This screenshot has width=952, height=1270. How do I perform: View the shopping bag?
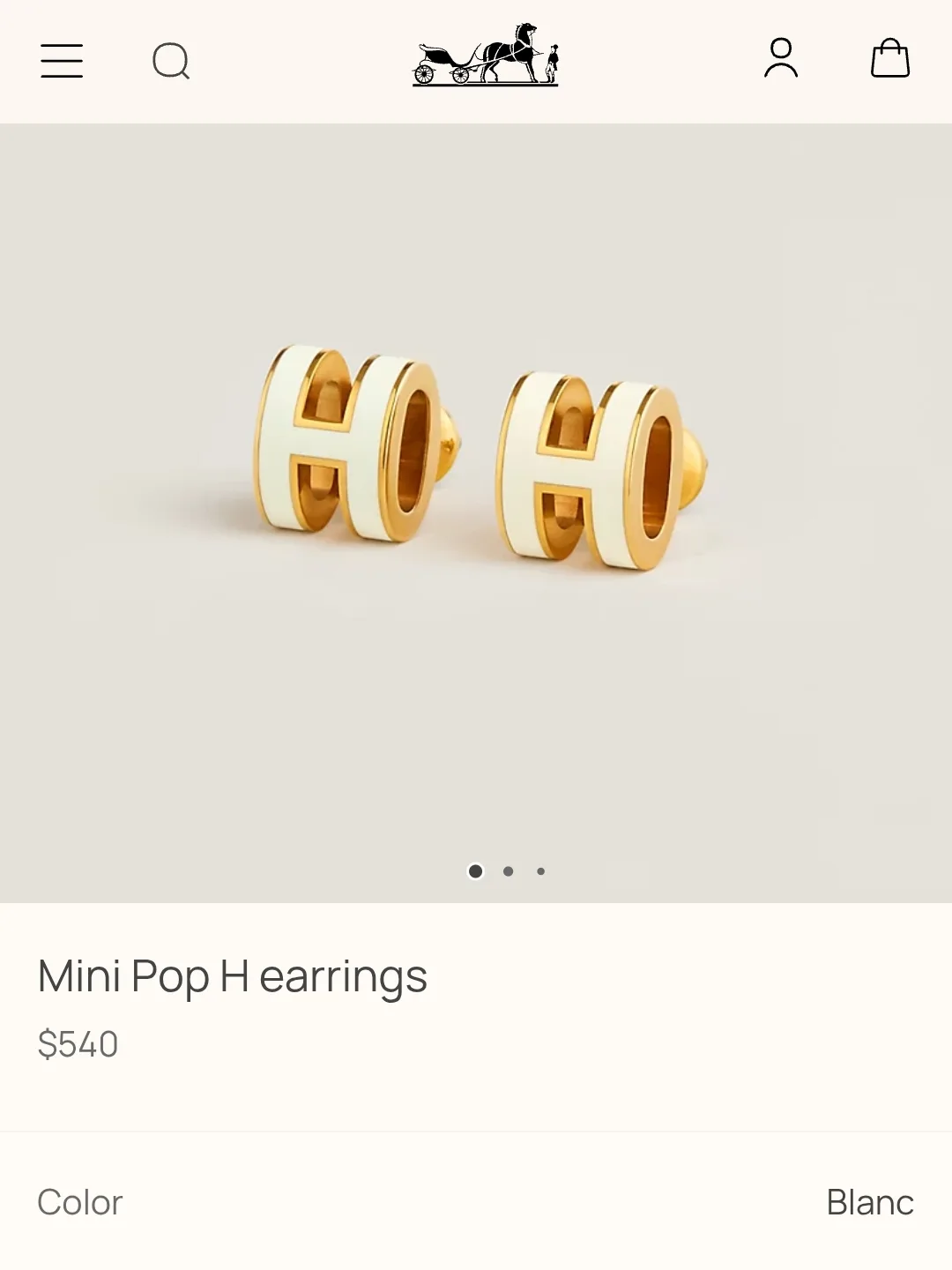pyautogui.click(x=889, y=59)
